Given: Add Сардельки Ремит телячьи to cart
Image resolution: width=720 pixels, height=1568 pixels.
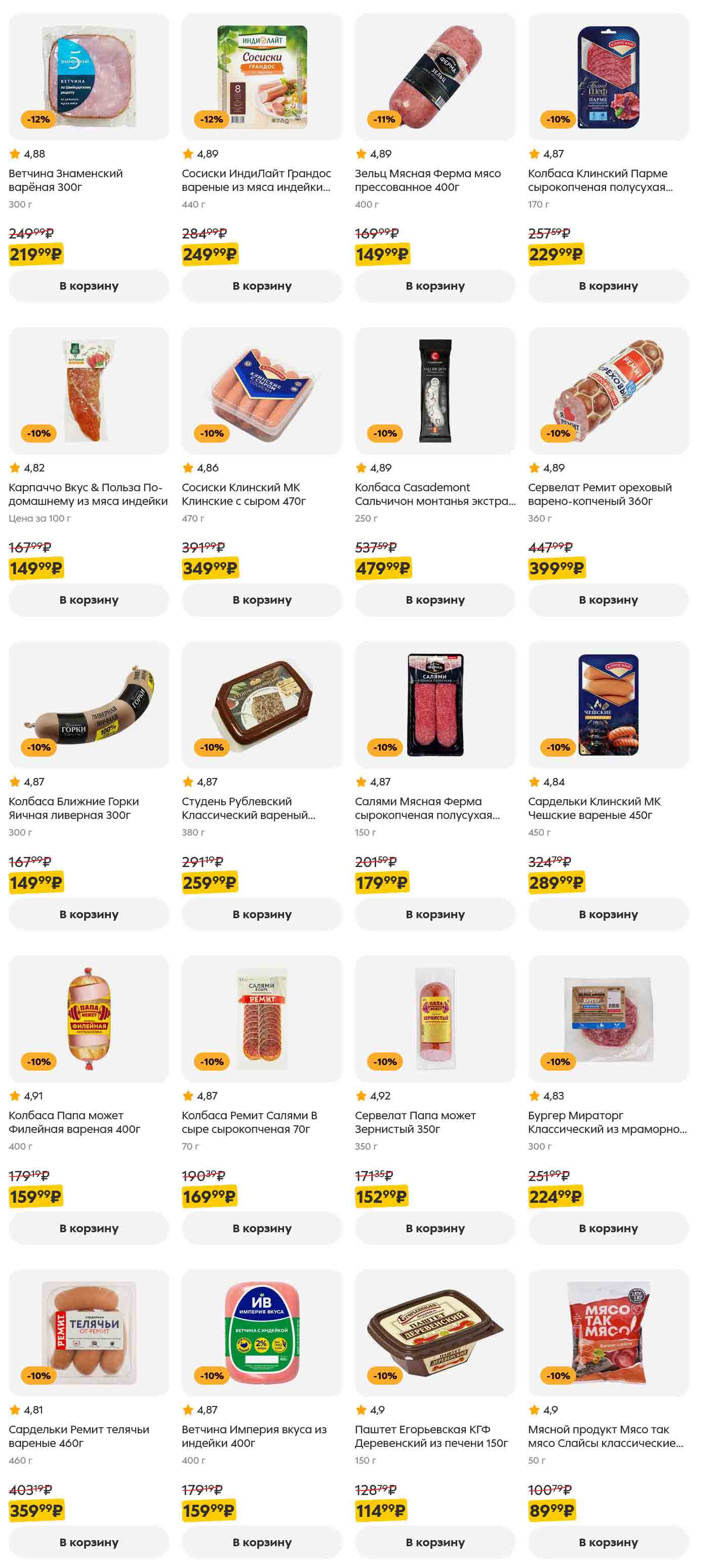Looking at the screenshot, I should (88, 1542).
